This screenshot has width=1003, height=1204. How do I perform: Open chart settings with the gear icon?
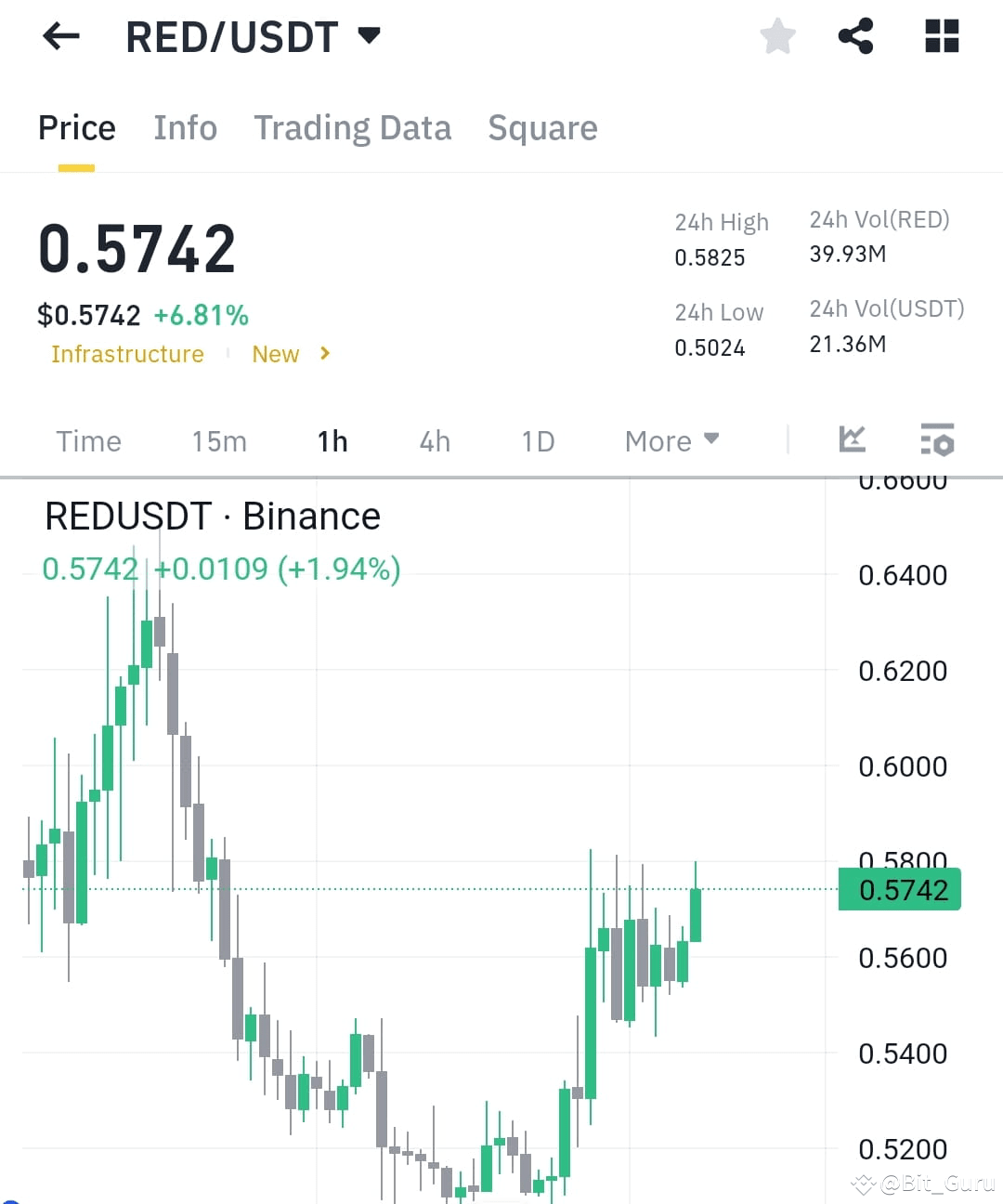pos(936,440)
